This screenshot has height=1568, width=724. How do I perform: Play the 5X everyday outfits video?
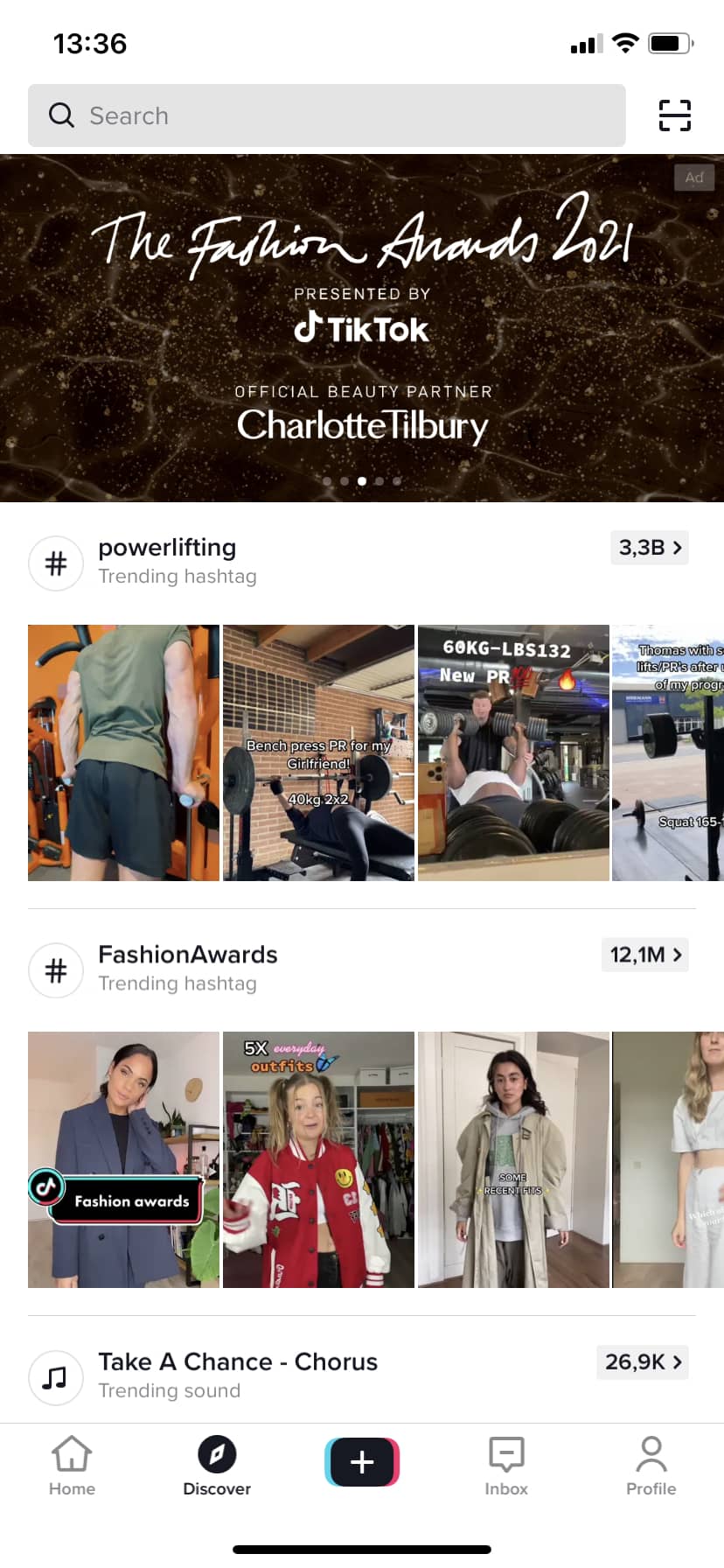tap(318, 1159)
